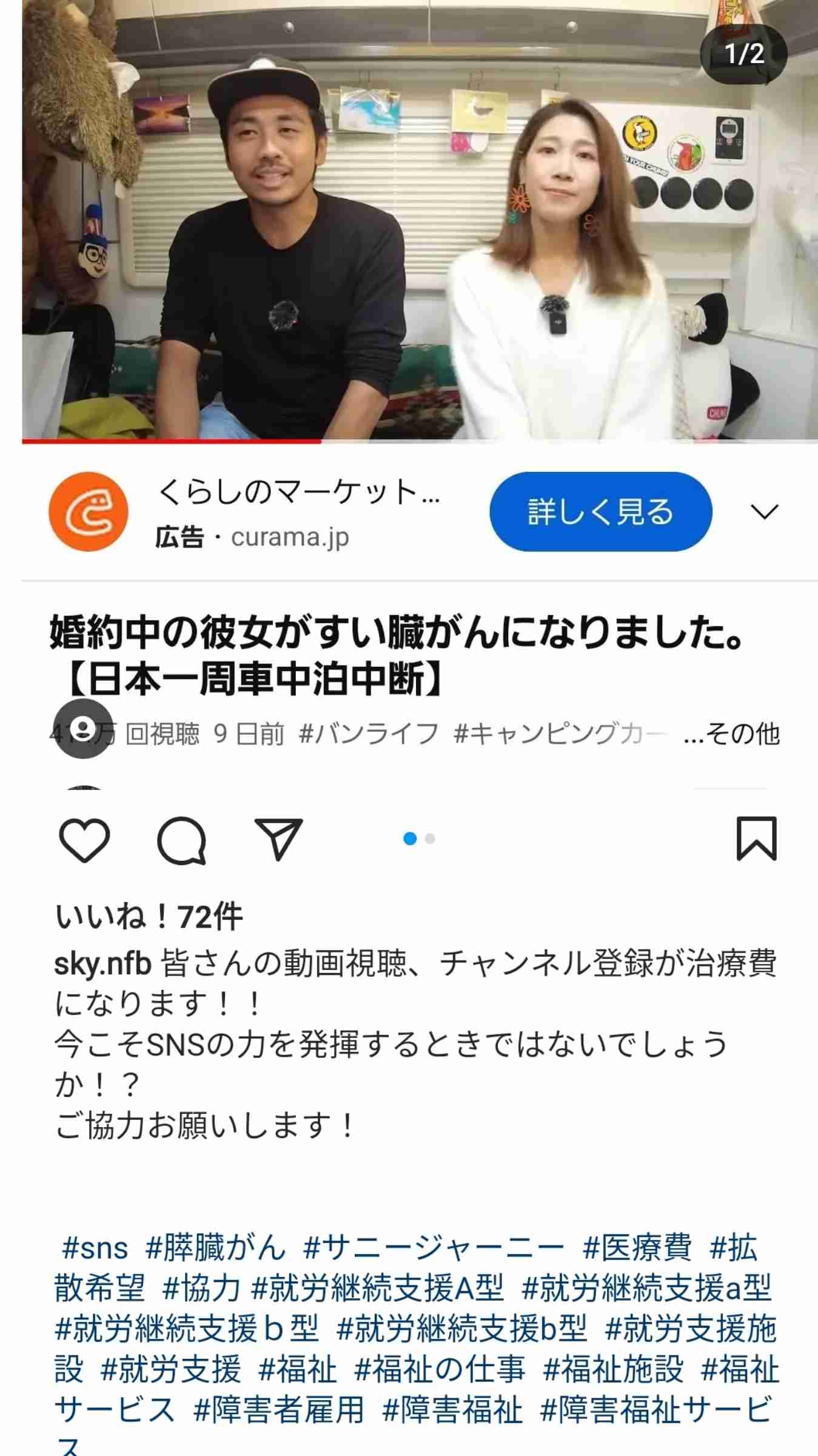Image resolution: width=818 pixels, height=1456 pixels.
Task: Show the people tagged in the photo
Action: coord(83,729)
